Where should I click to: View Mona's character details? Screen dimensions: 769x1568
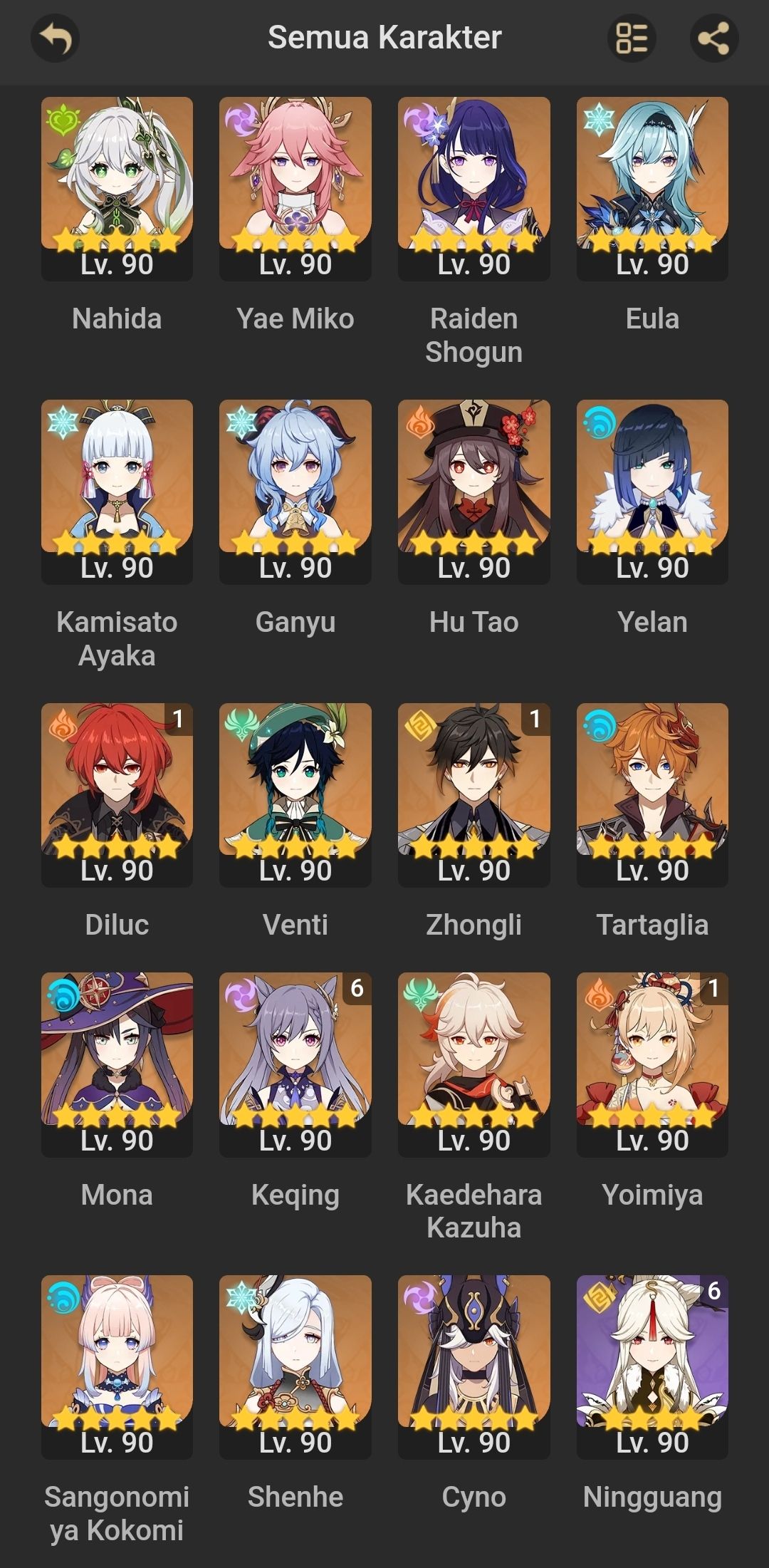point(117,1064)
